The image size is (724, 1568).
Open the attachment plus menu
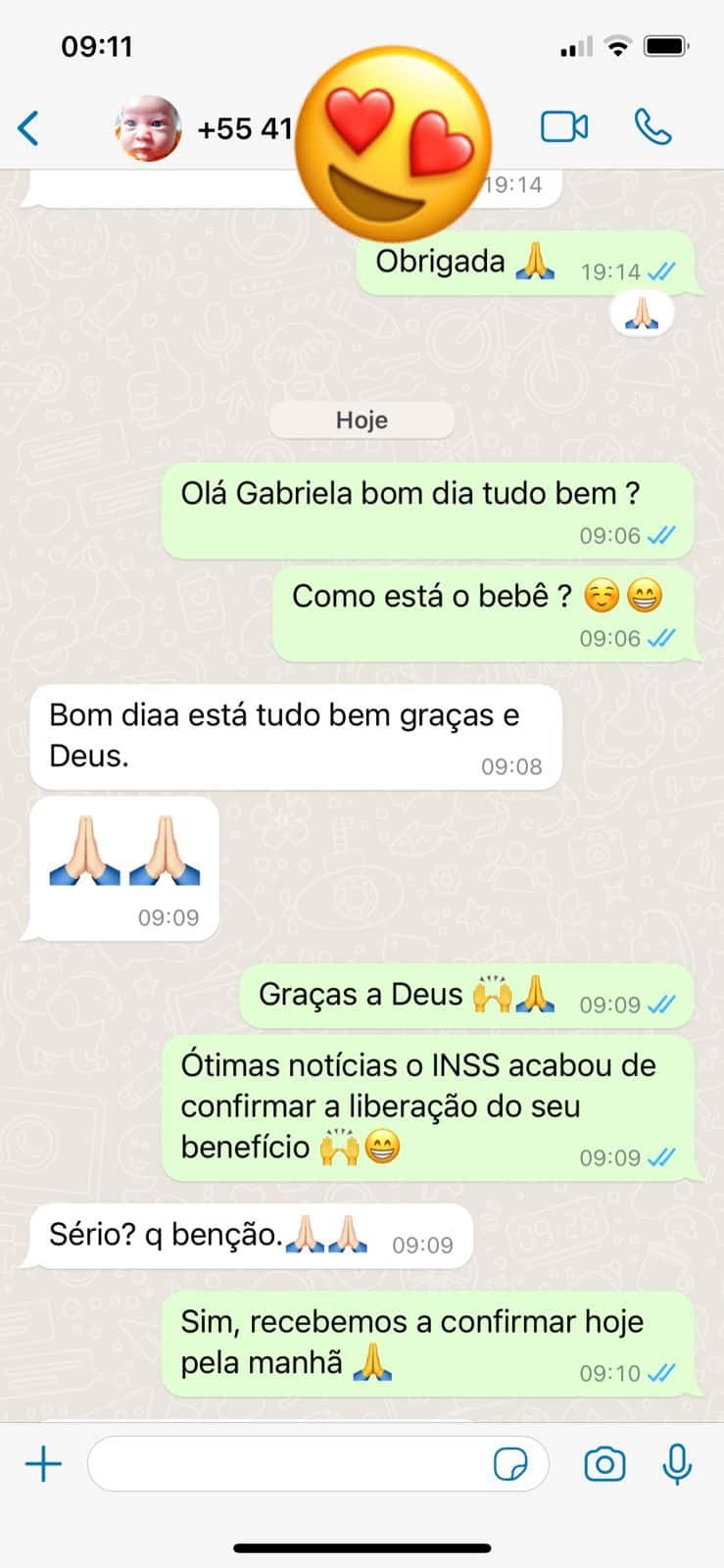(43, 1465)
